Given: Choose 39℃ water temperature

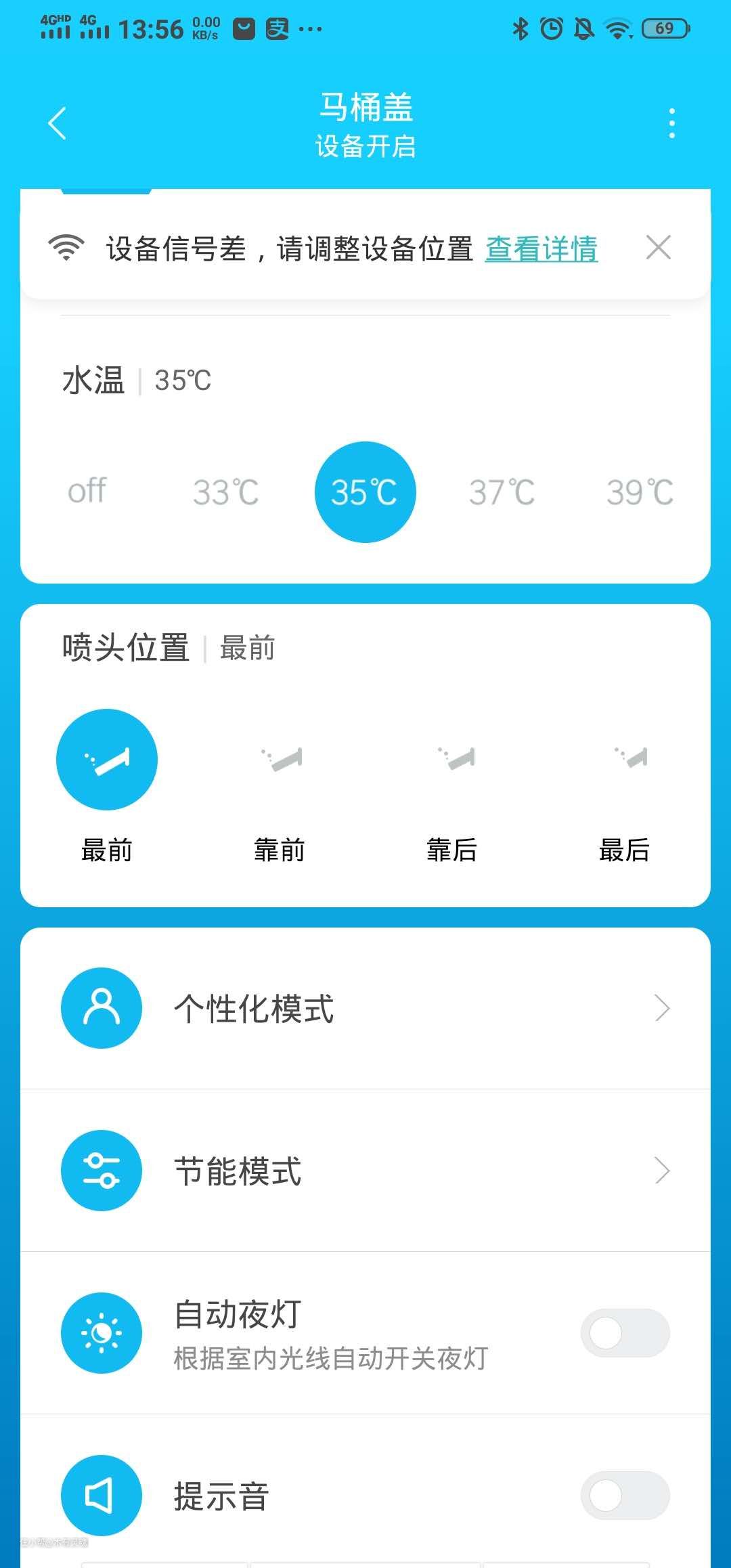Looking at the screenshot, I should coord(640,492).
